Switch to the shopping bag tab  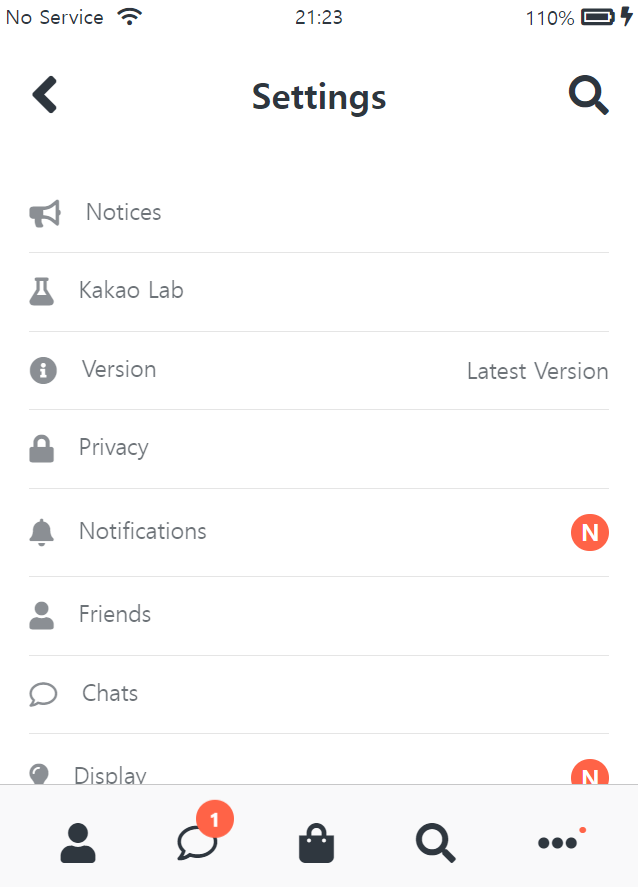pyautogui.click(x=317, y=844)
